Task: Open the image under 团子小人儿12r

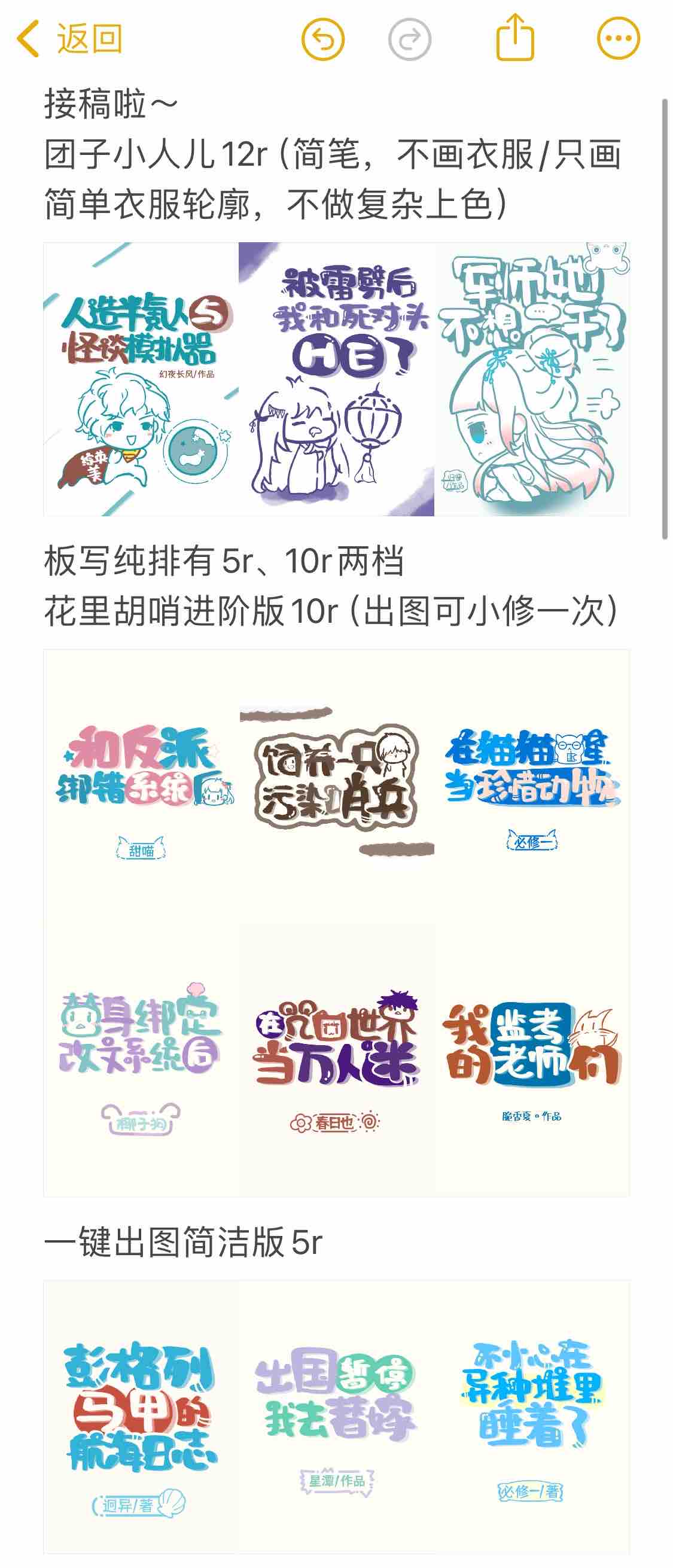Action: tap(336, 379)
